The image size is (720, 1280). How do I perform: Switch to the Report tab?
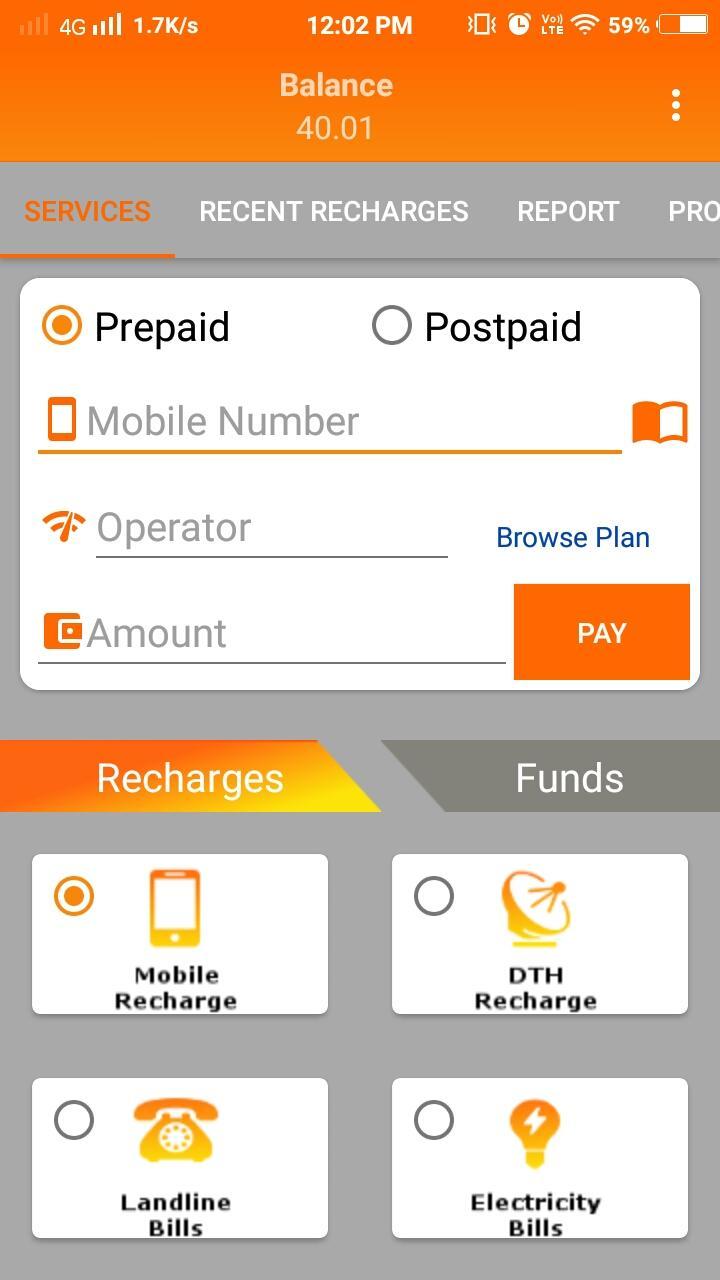pos(568,211)
